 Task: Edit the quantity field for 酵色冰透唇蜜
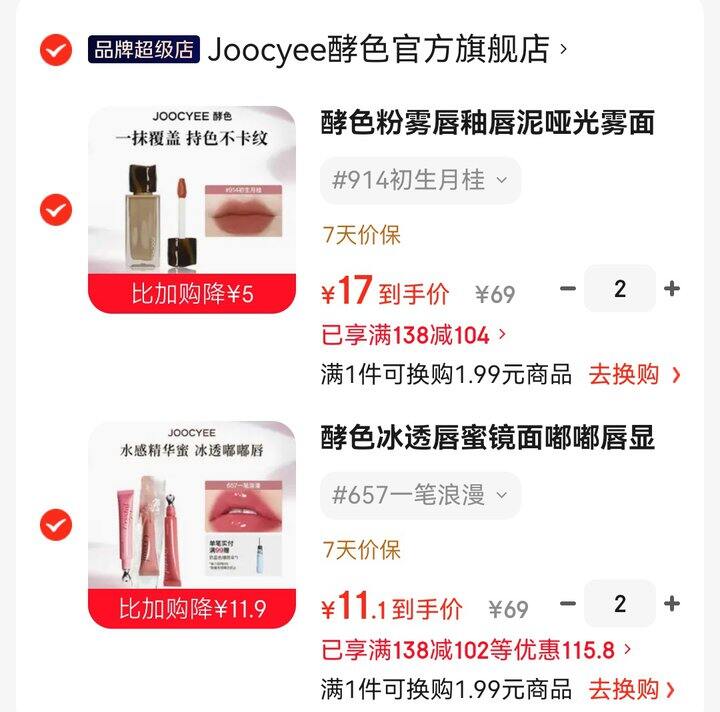pos(620,604)
